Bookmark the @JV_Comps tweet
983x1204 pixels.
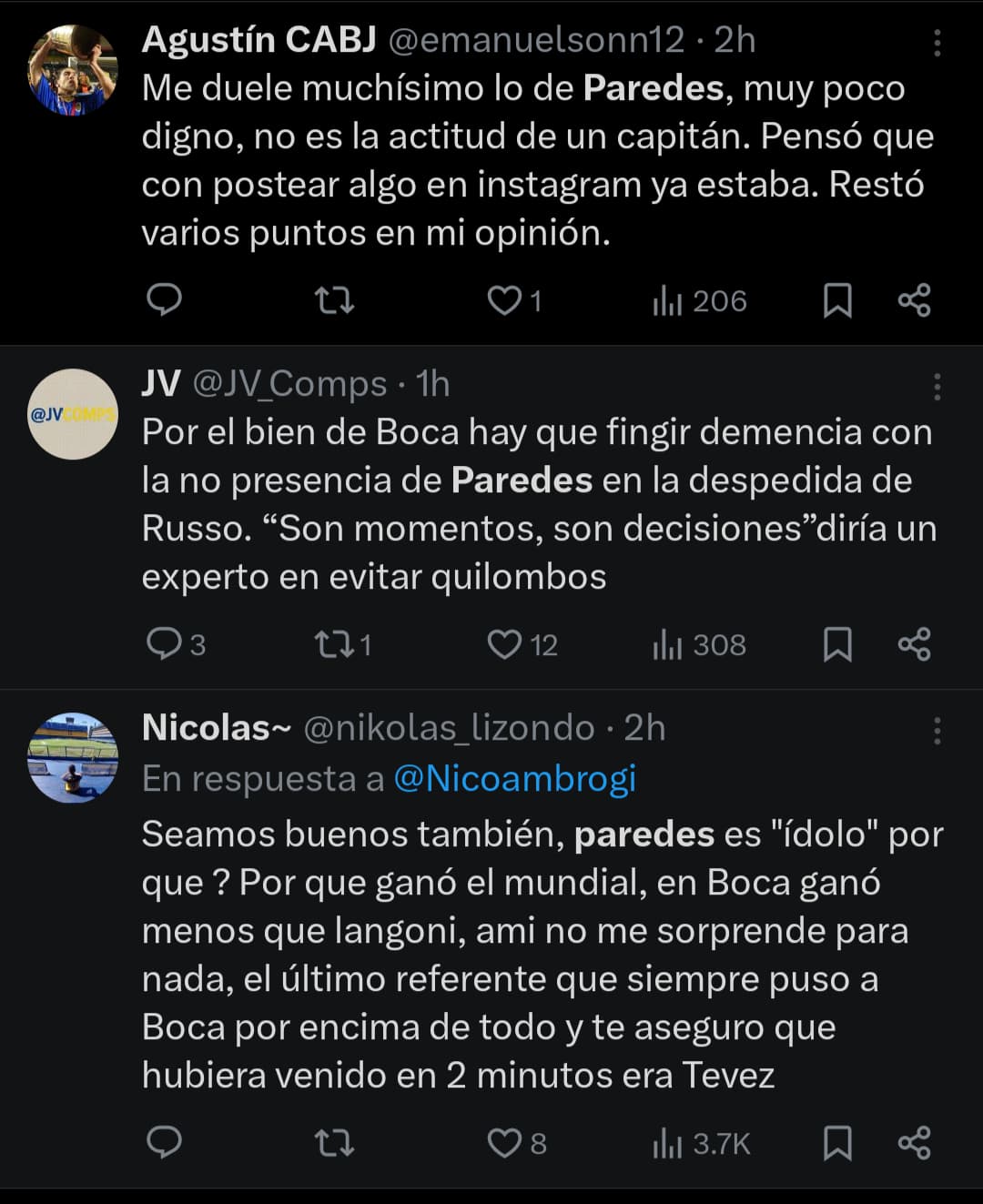(837, 644)
